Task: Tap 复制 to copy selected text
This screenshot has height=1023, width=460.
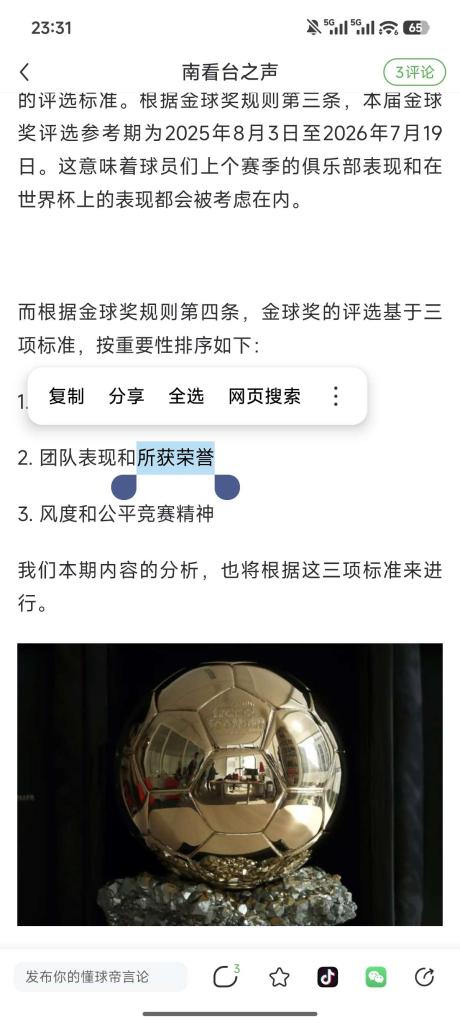Action: (x=66, y=396)
